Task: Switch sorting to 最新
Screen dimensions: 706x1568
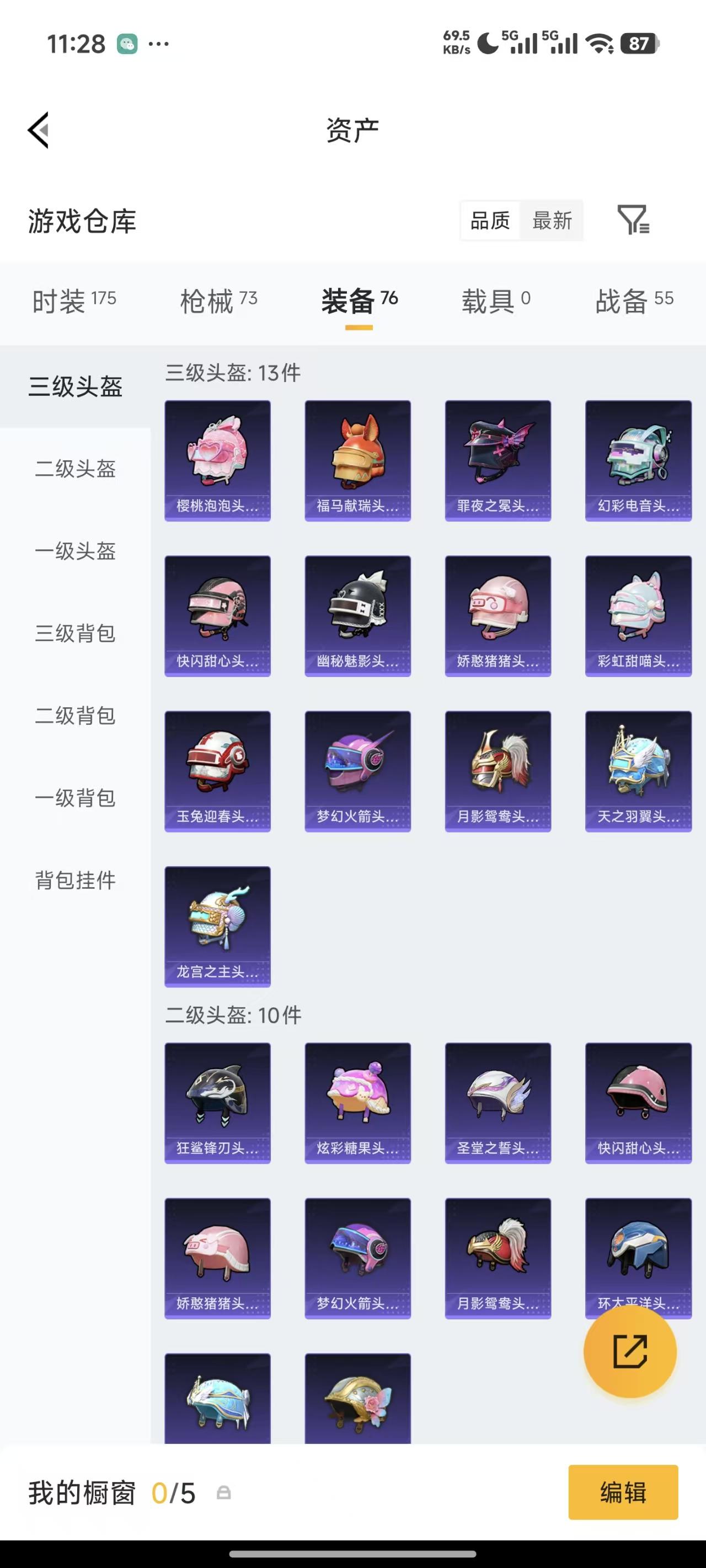Action: coord(551,221)
